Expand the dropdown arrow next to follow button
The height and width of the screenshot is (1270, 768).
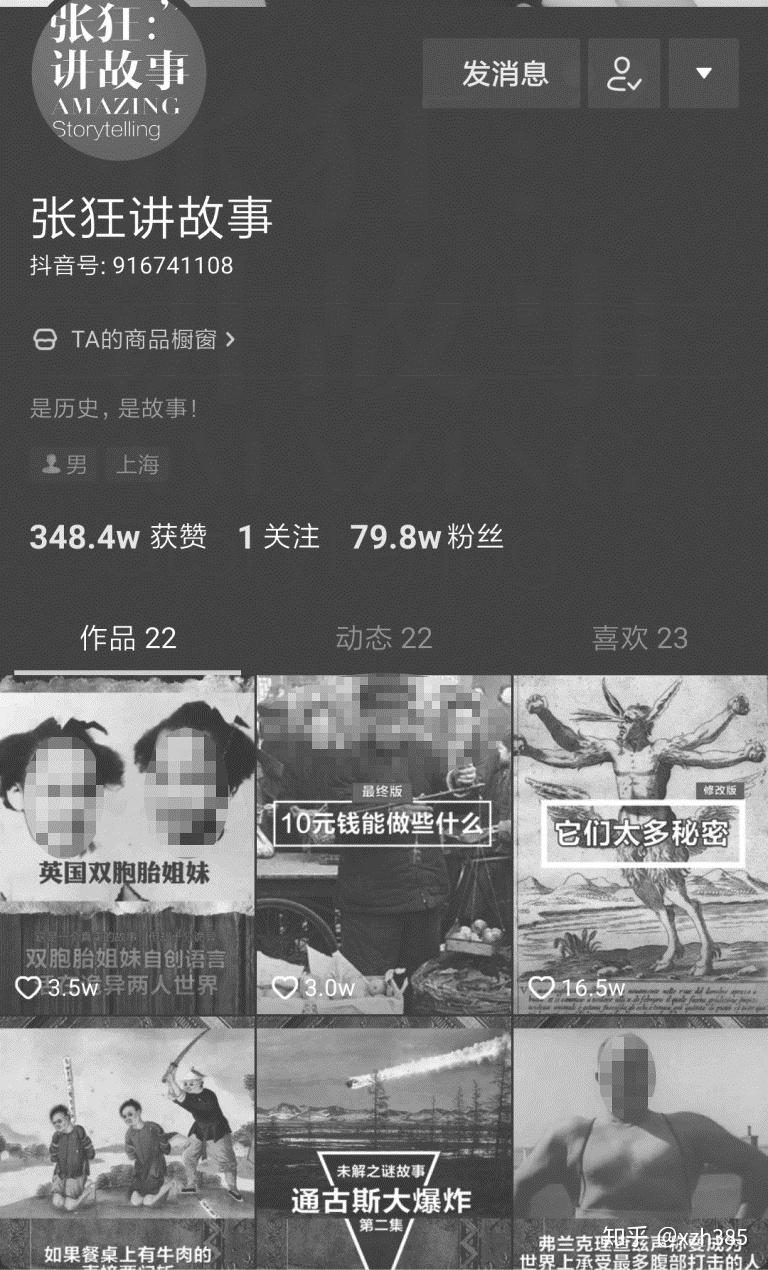tap(704, 73)
